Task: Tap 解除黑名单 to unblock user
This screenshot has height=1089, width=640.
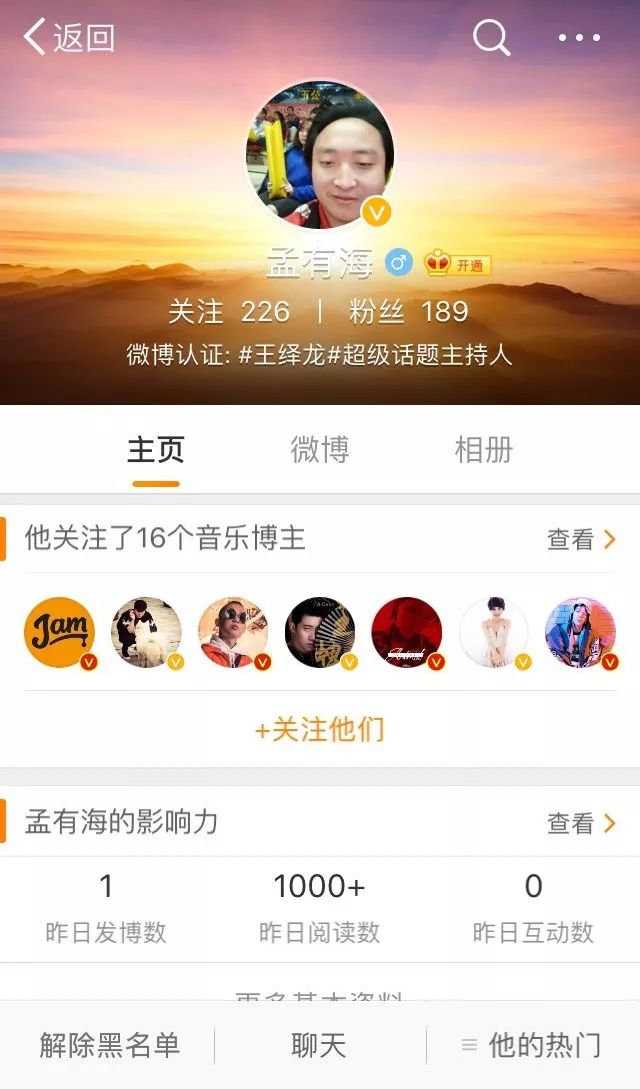Action: 110,1046
